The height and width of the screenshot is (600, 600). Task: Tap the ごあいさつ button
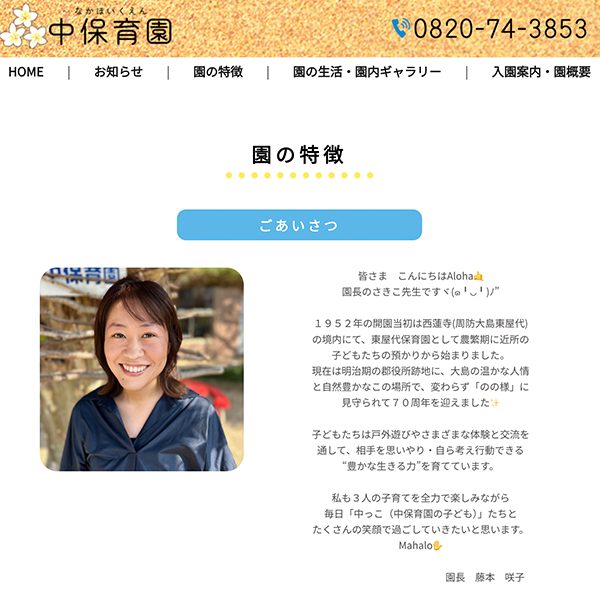(299, 225)
